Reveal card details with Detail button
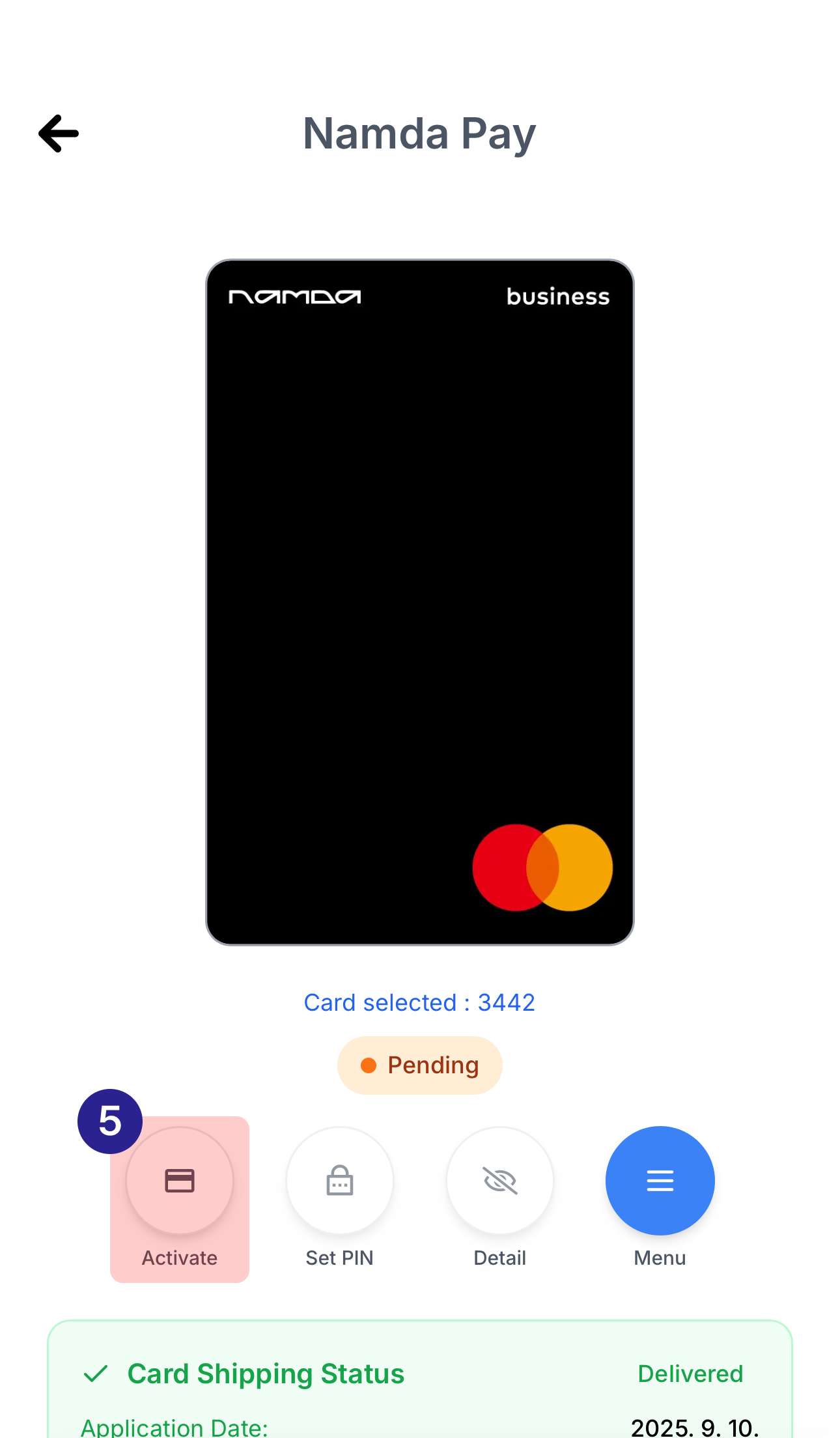Image resolution: width=840 pixels, height=1438 pixels. click(x=500, y=1181)
